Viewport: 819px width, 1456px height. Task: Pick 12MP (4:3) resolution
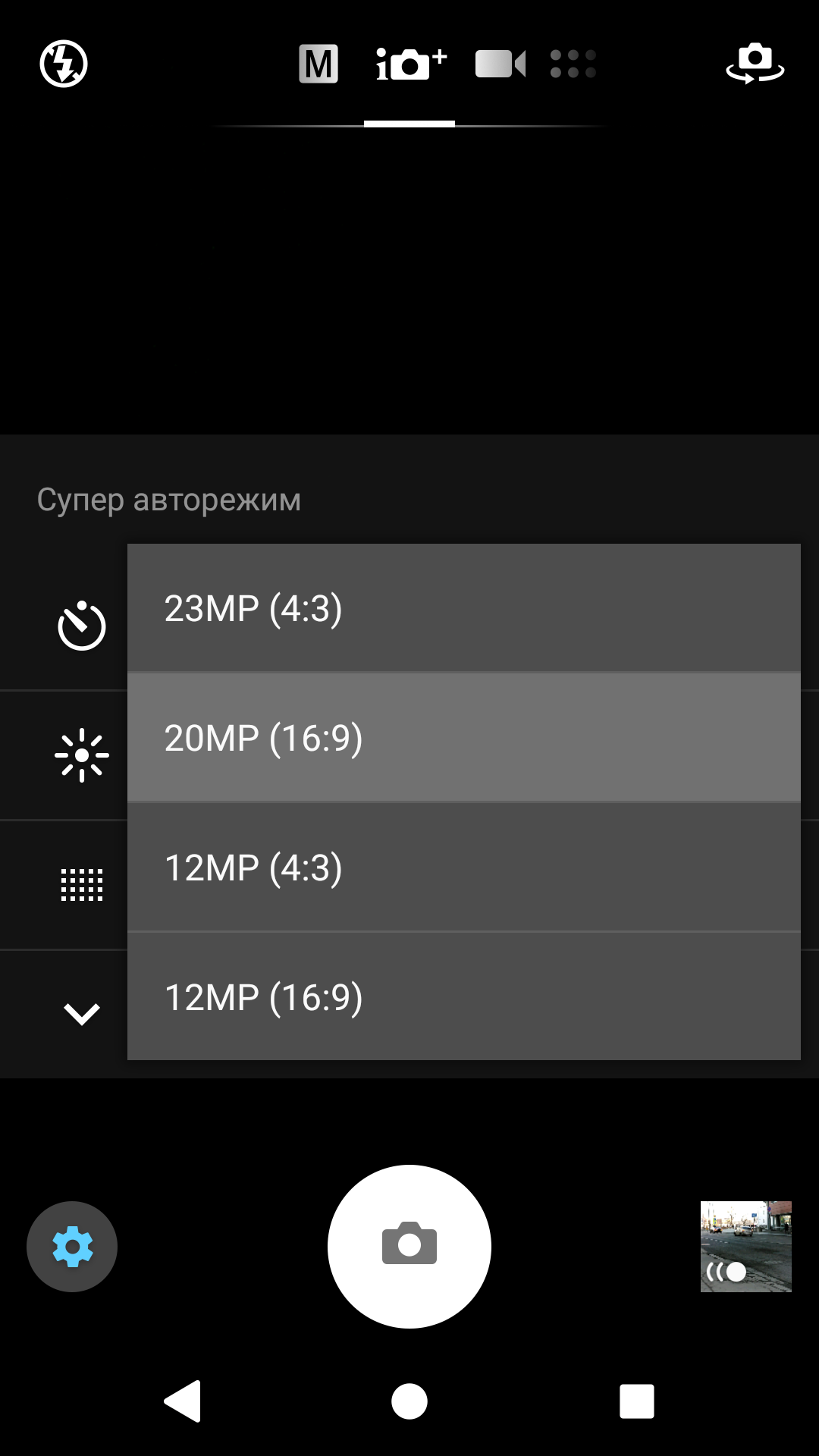tap(463, 868)
